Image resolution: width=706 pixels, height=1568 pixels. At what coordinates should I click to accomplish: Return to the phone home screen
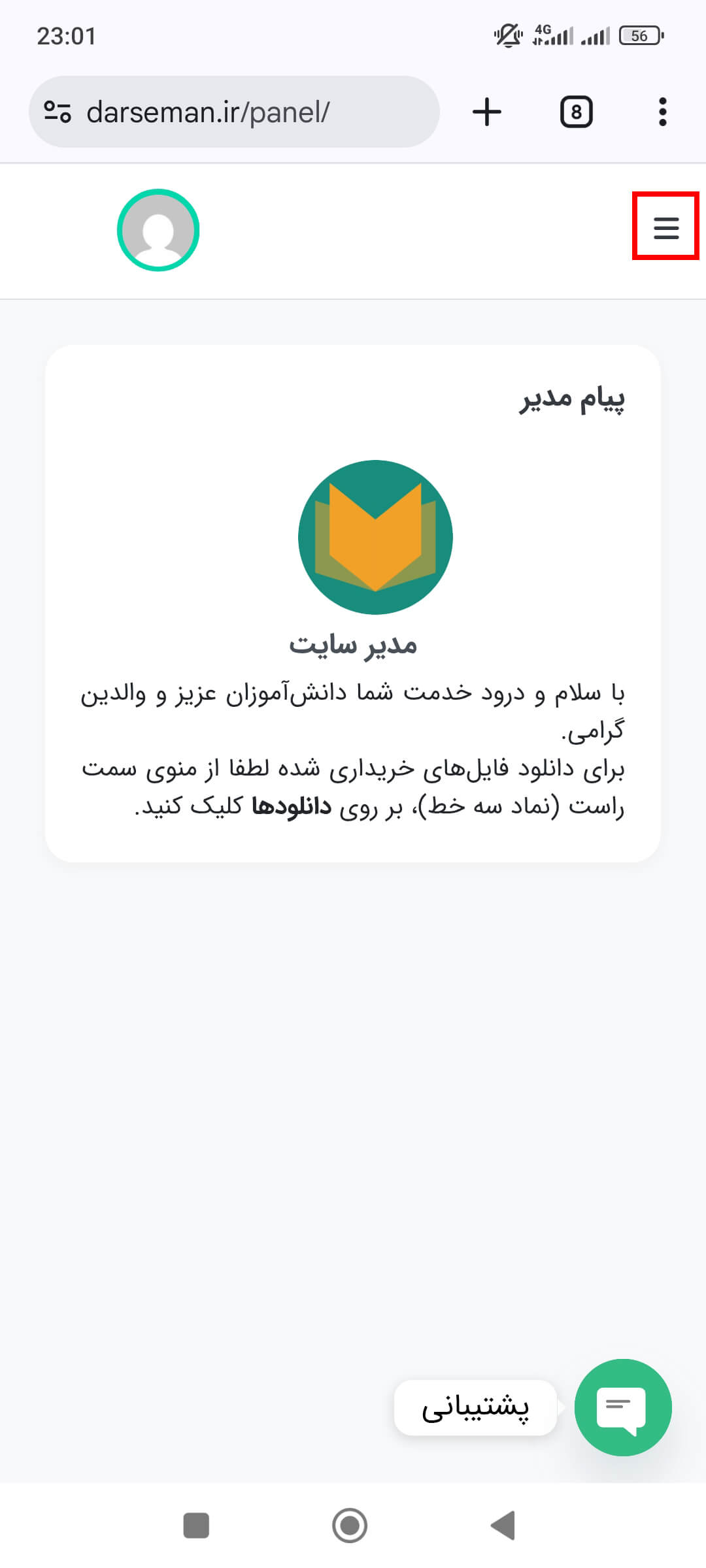pyautogui.click(x=350, y=1526)
